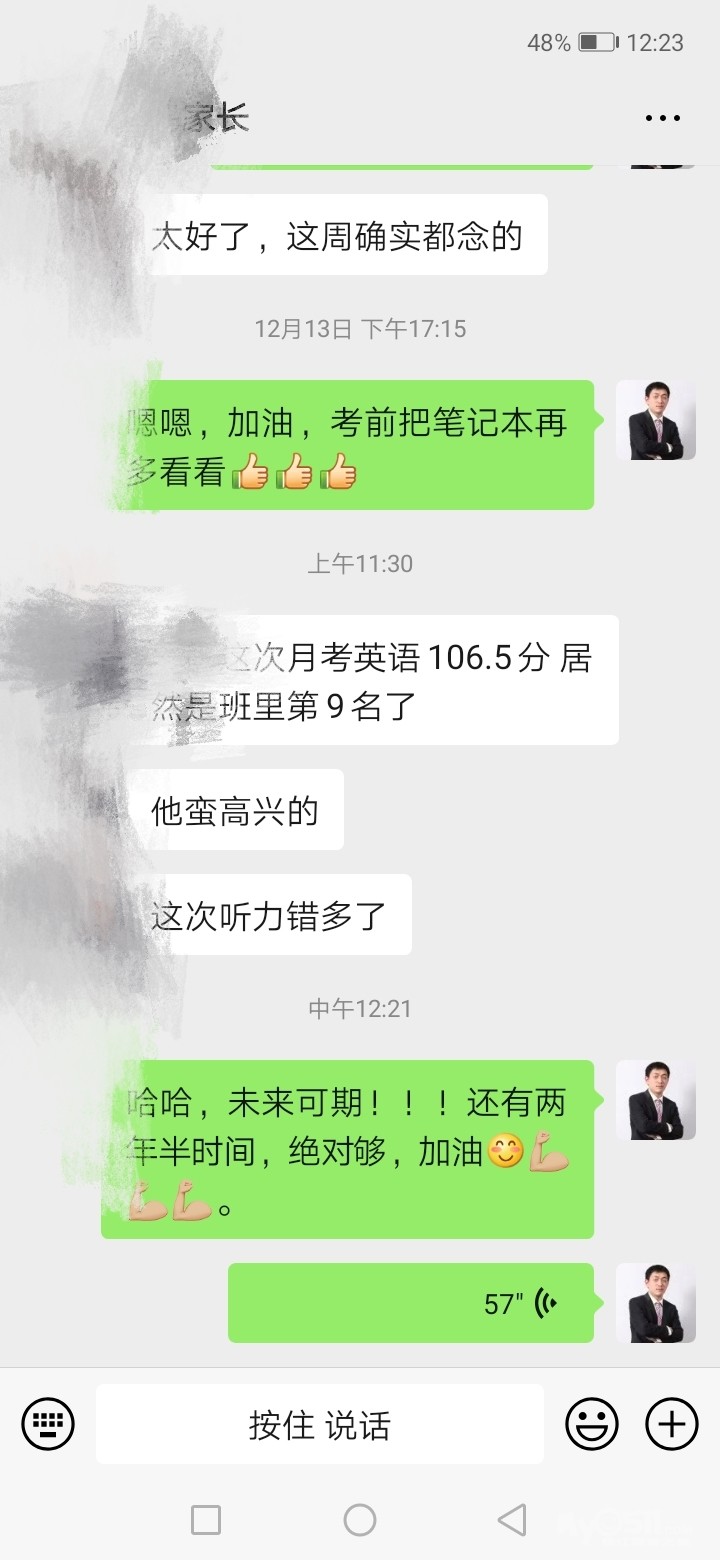The width and height of the screenshot is (720, 1560).
Task: Tap the 按住 说话 hold-to-talk button
Action: click(320, 1424)
